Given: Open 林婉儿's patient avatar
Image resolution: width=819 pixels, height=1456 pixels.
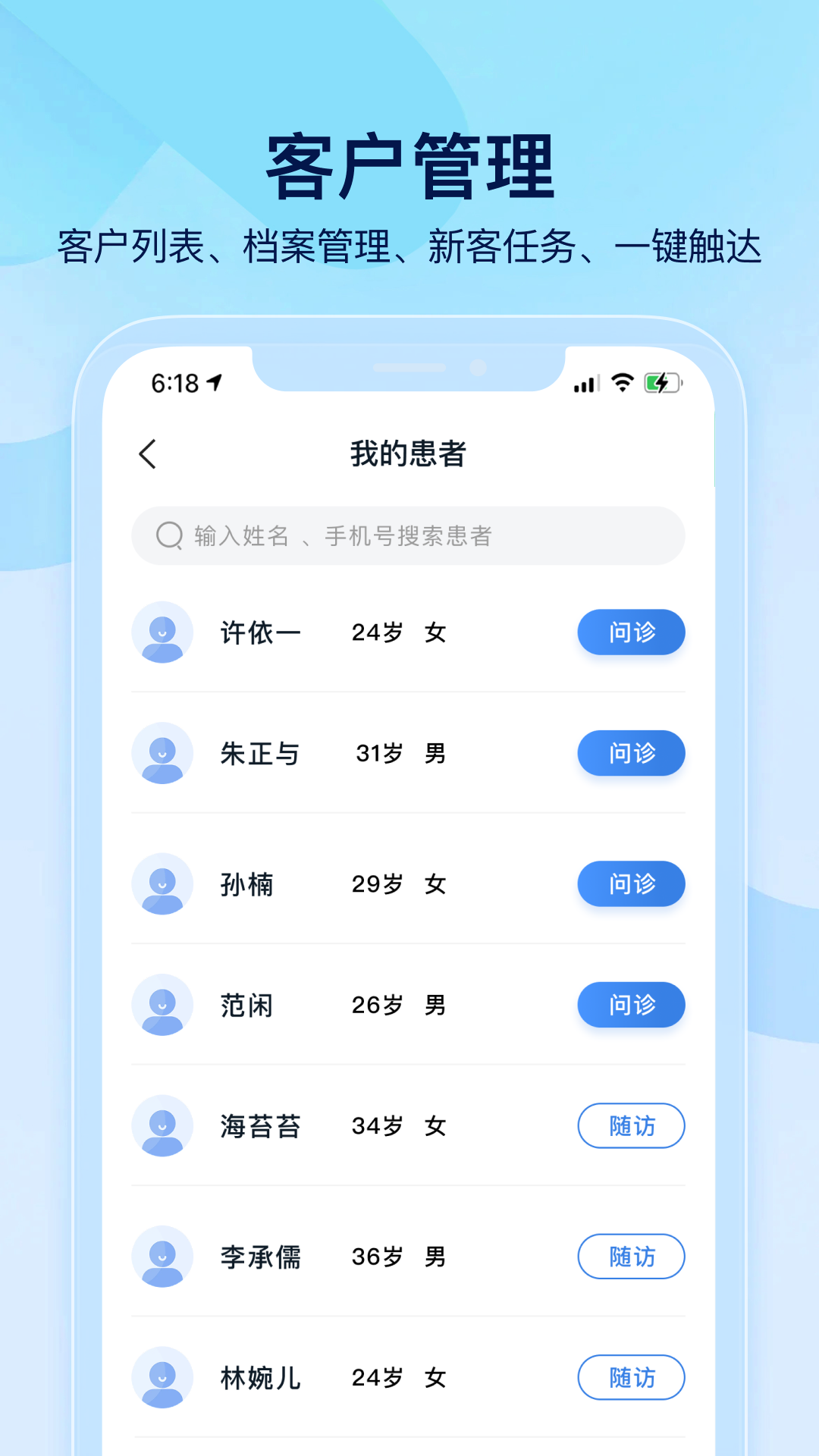Looking at the screenshot, I should (162, 1378).
